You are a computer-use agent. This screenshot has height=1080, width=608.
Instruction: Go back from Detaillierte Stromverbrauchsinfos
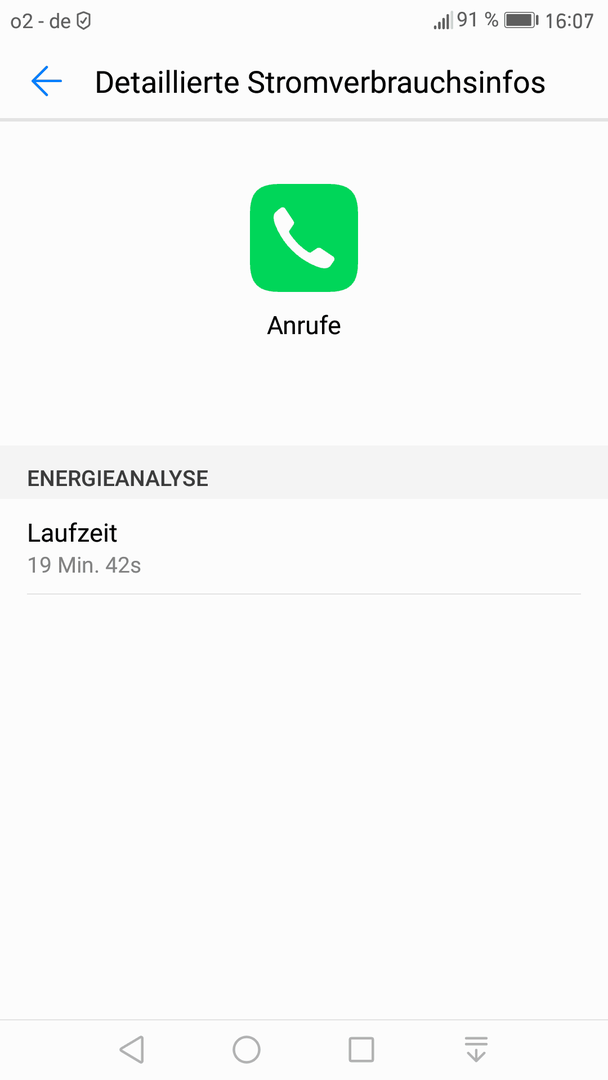click(47, 81)
